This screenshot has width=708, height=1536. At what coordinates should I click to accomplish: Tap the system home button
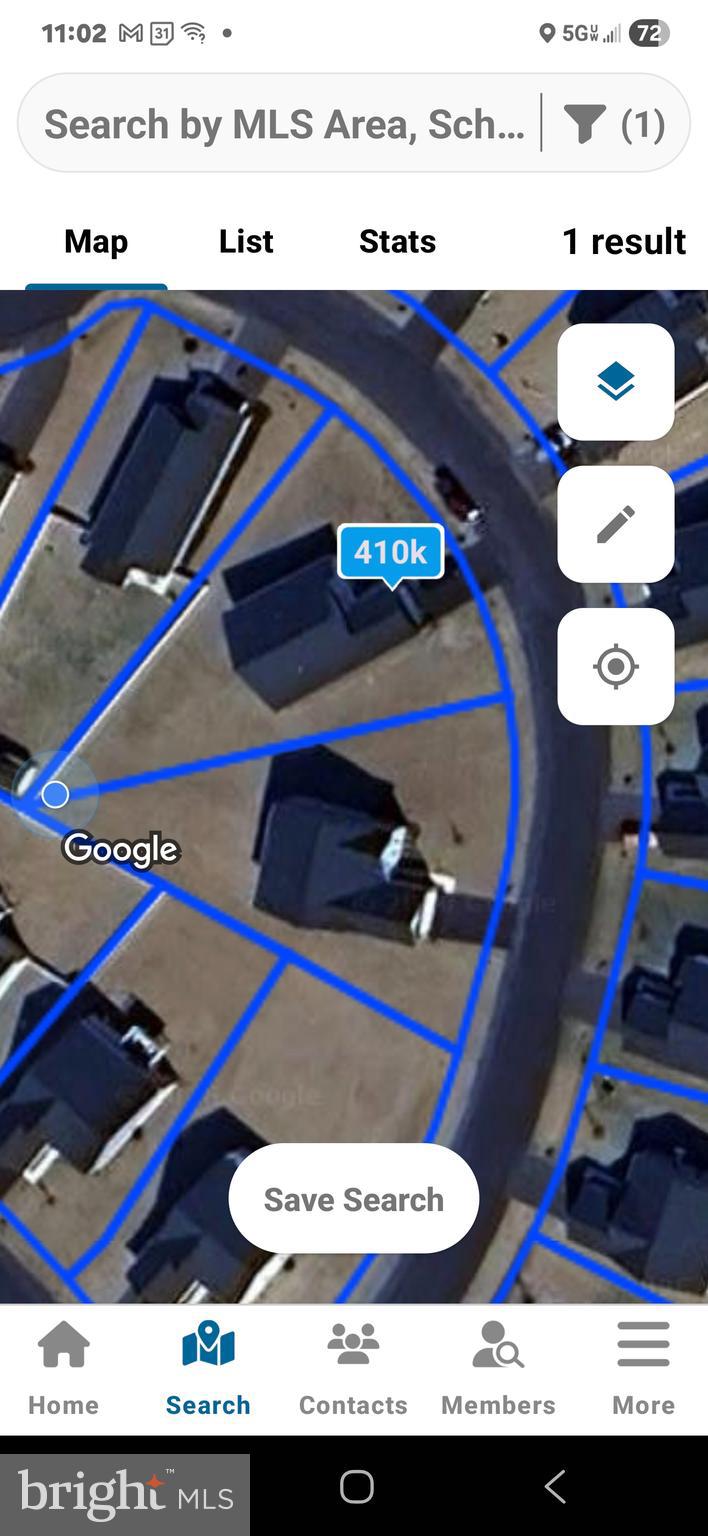point(357,1486)
